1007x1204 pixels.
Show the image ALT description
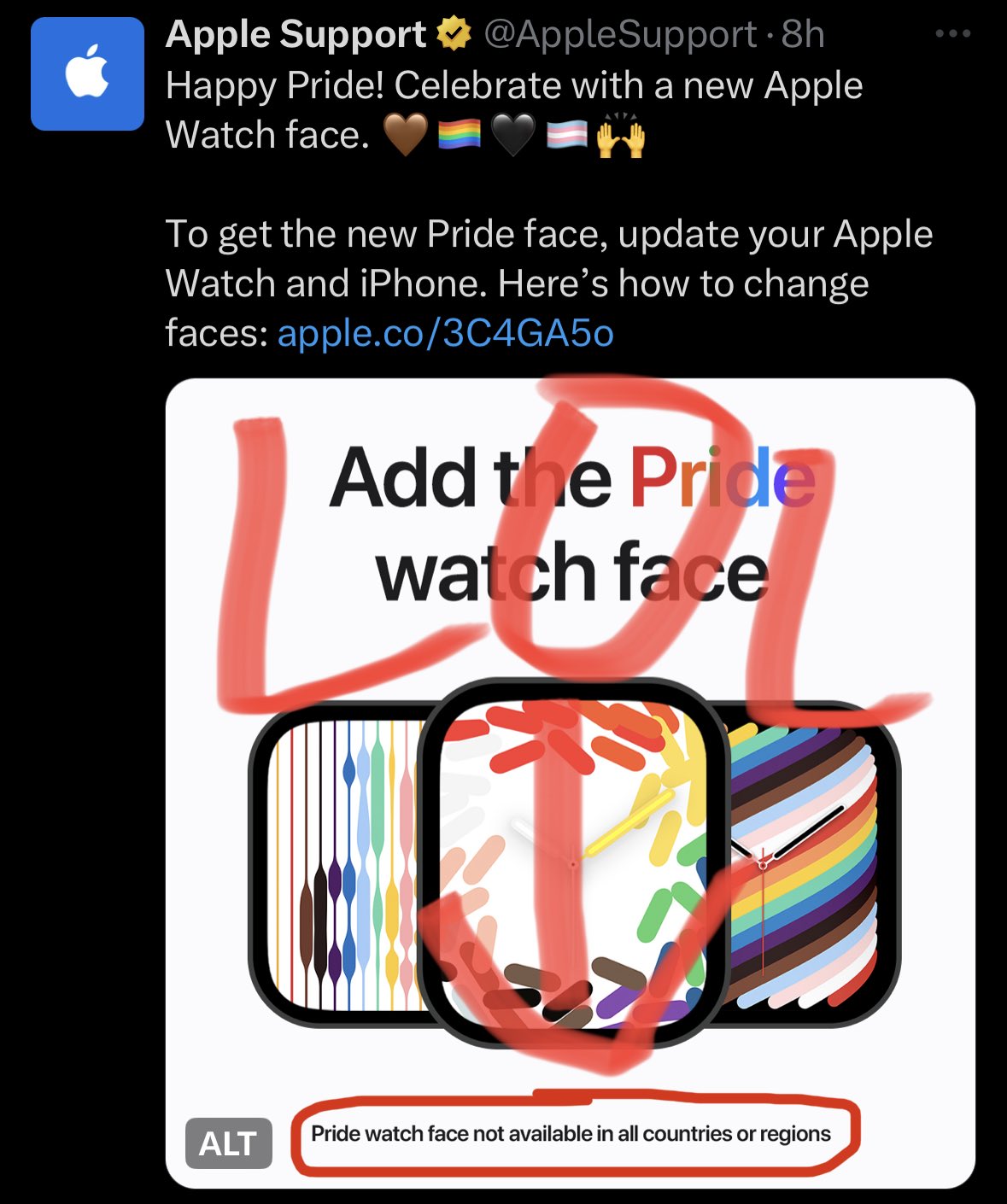[228, 1143]
